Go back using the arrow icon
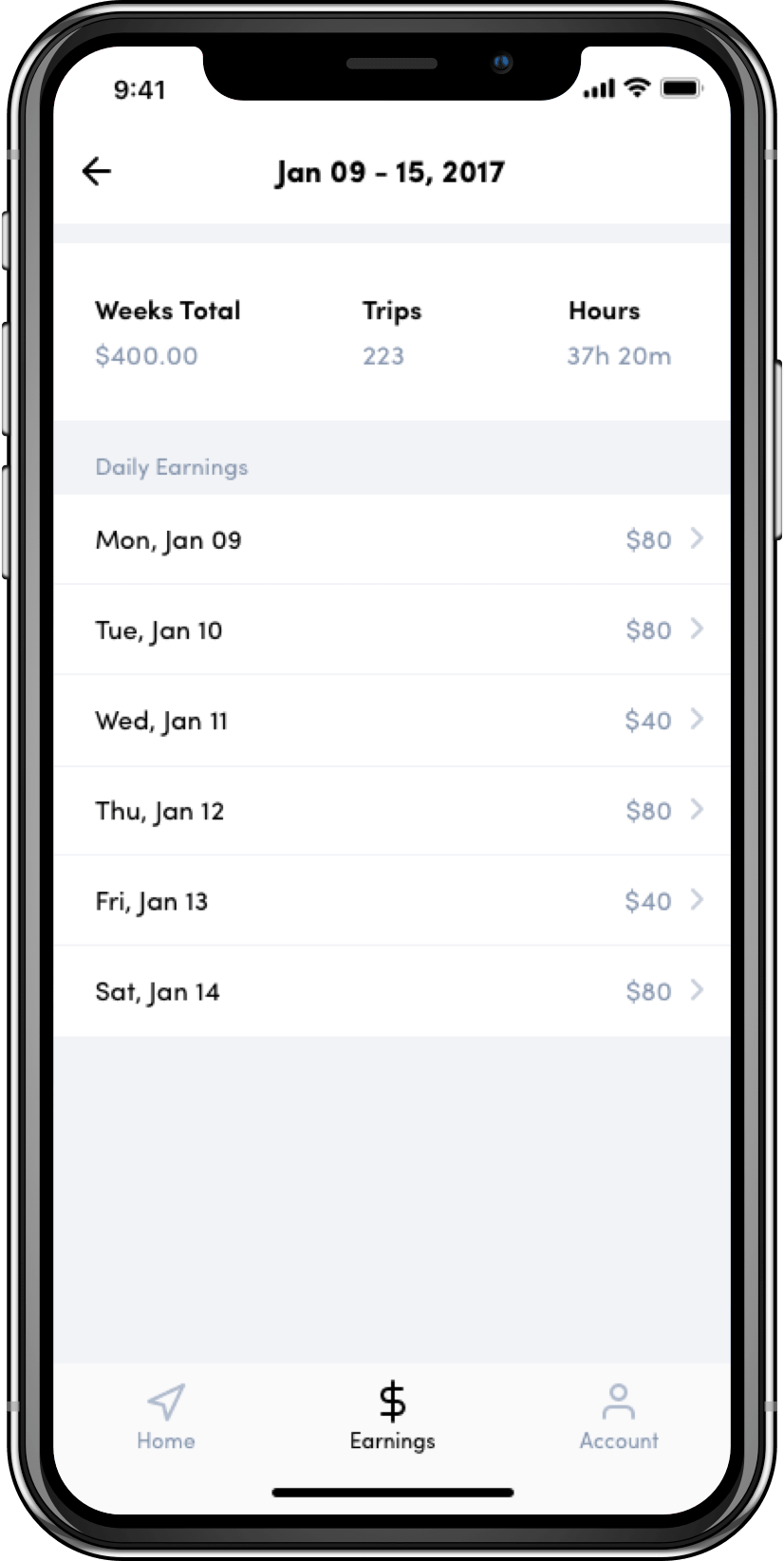 click(x=97, y=172)
